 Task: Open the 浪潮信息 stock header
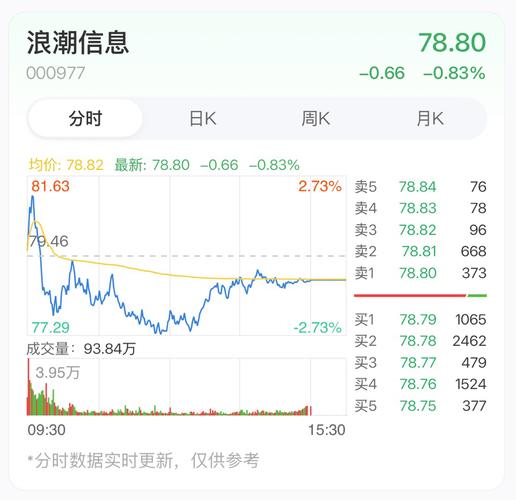[x=78, y=43]
